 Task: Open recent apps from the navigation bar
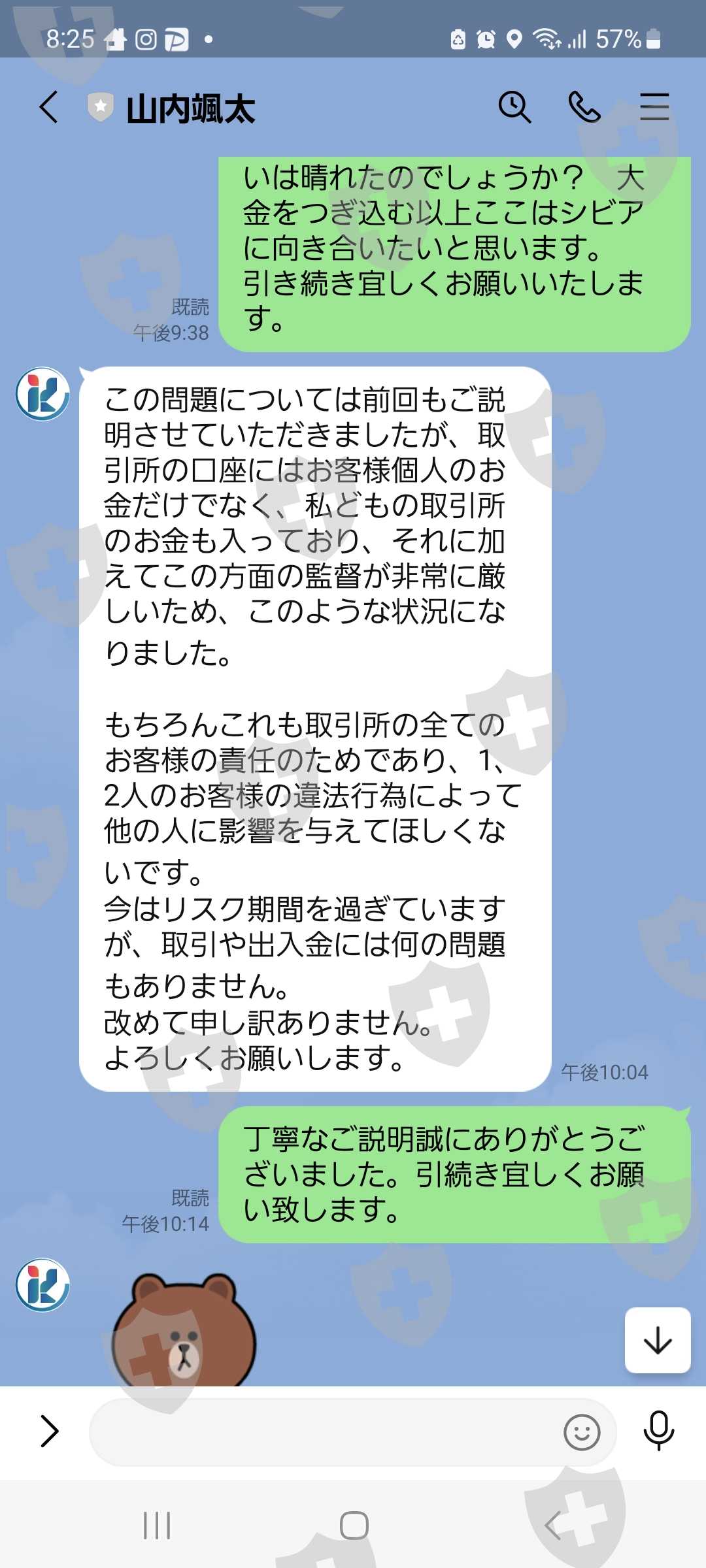tap(157, 1526)
